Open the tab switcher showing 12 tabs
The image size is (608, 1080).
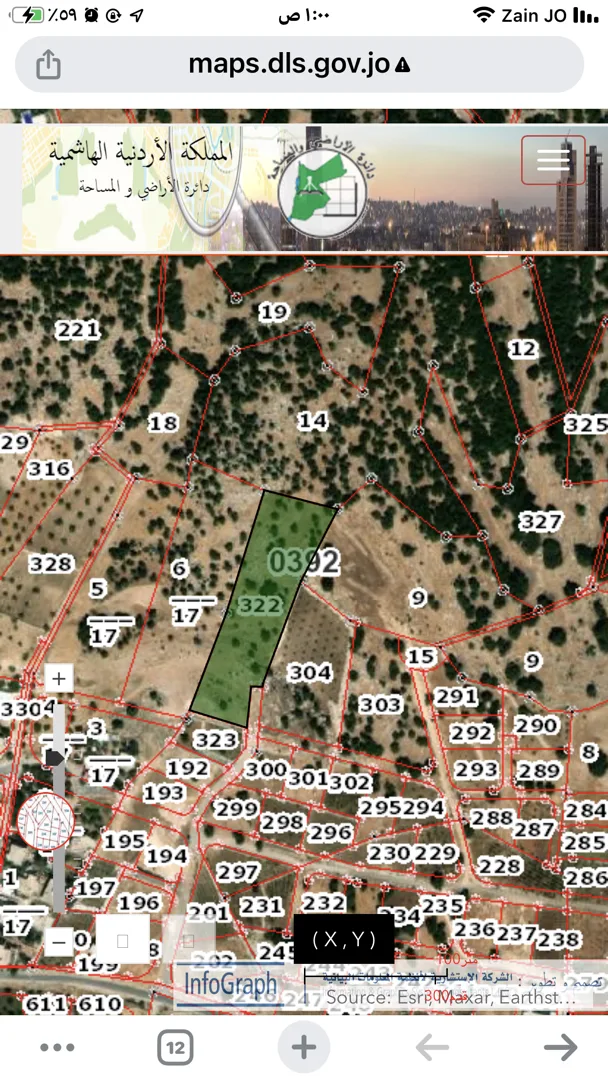point(175,1047)
